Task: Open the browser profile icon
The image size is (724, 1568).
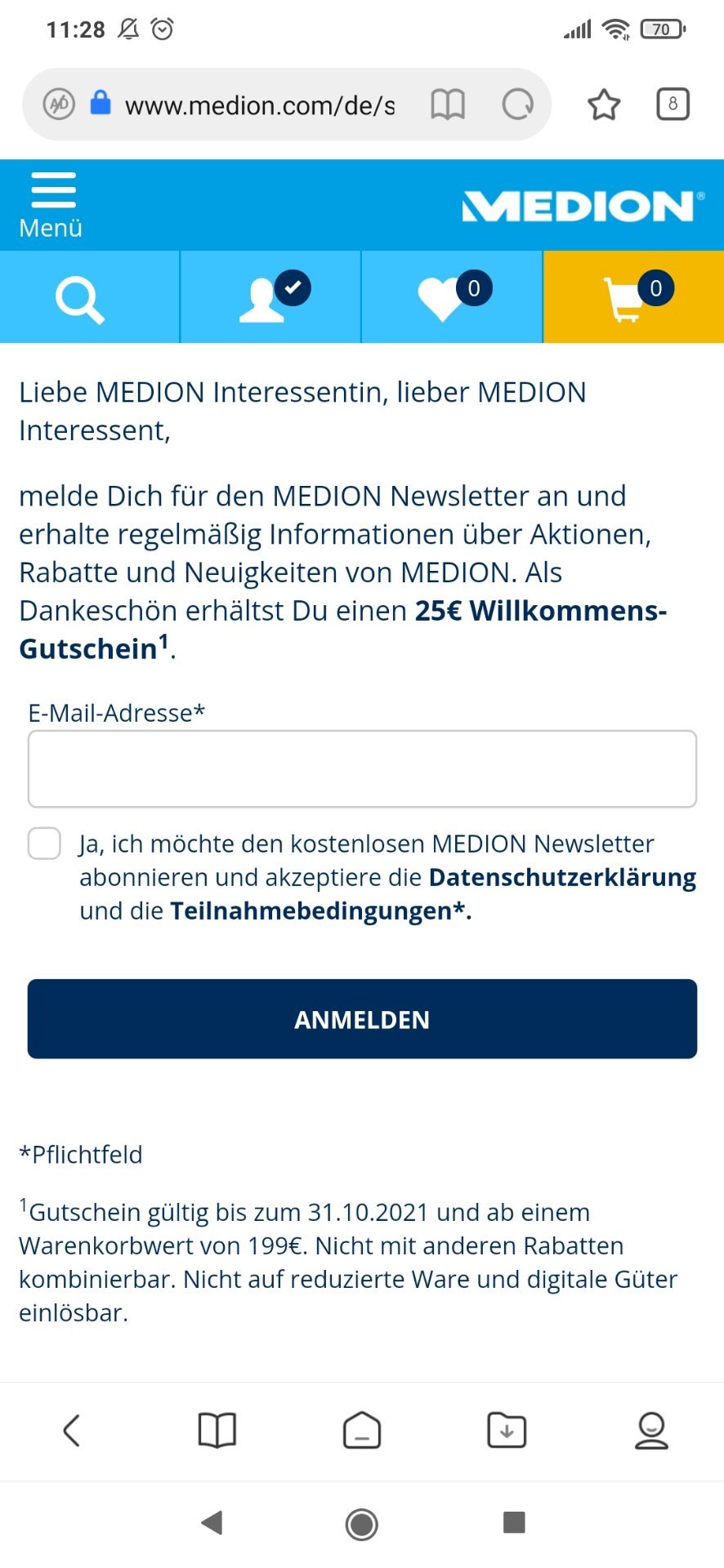Action: (x=651, y=1431)
